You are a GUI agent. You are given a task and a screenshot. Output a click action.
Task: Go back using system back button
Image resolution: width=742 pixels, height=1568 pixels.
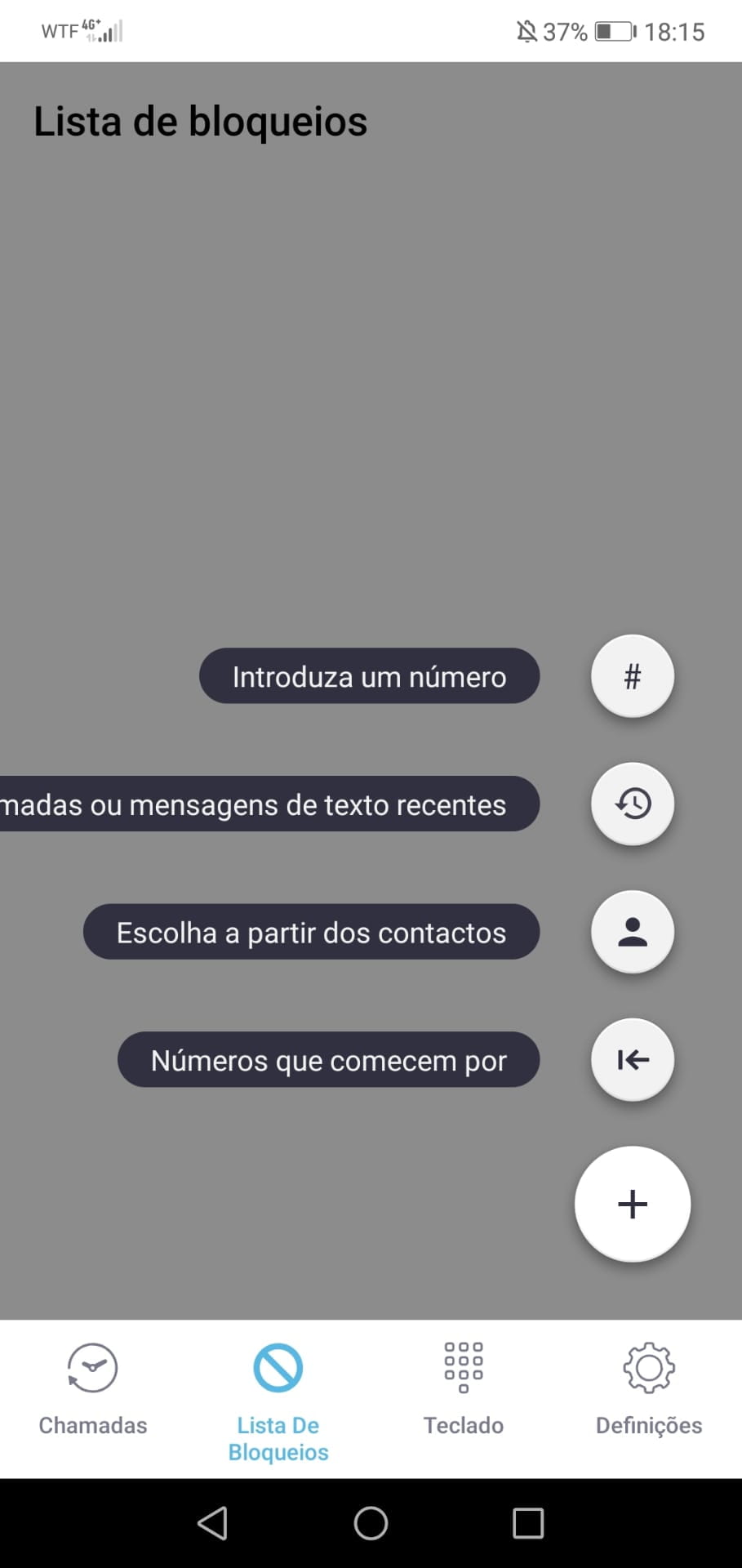click(212, 1523)
